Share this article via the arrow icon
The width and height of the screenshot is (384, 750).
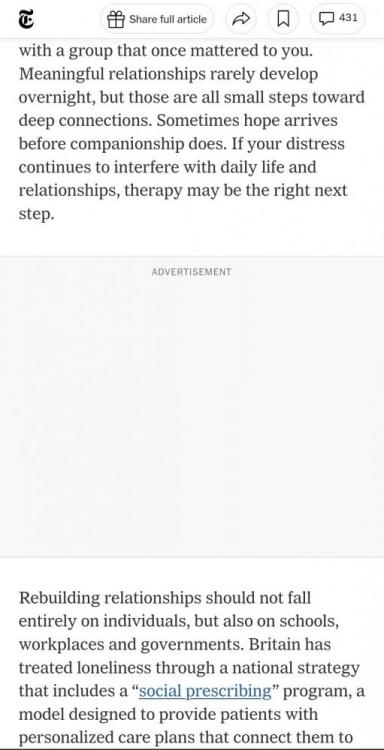[x=241, y=19]
